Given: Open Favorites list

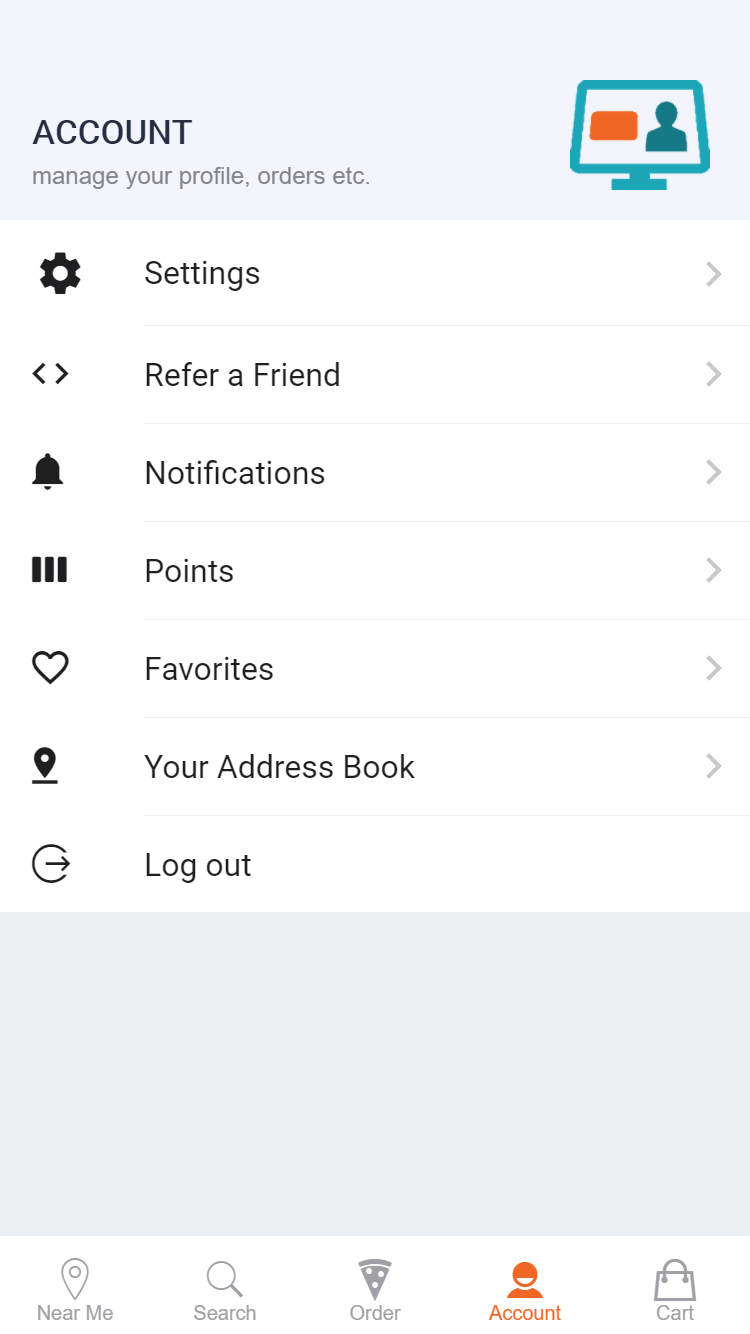Looking at the screenshot, I should click(x=375, y=669).
